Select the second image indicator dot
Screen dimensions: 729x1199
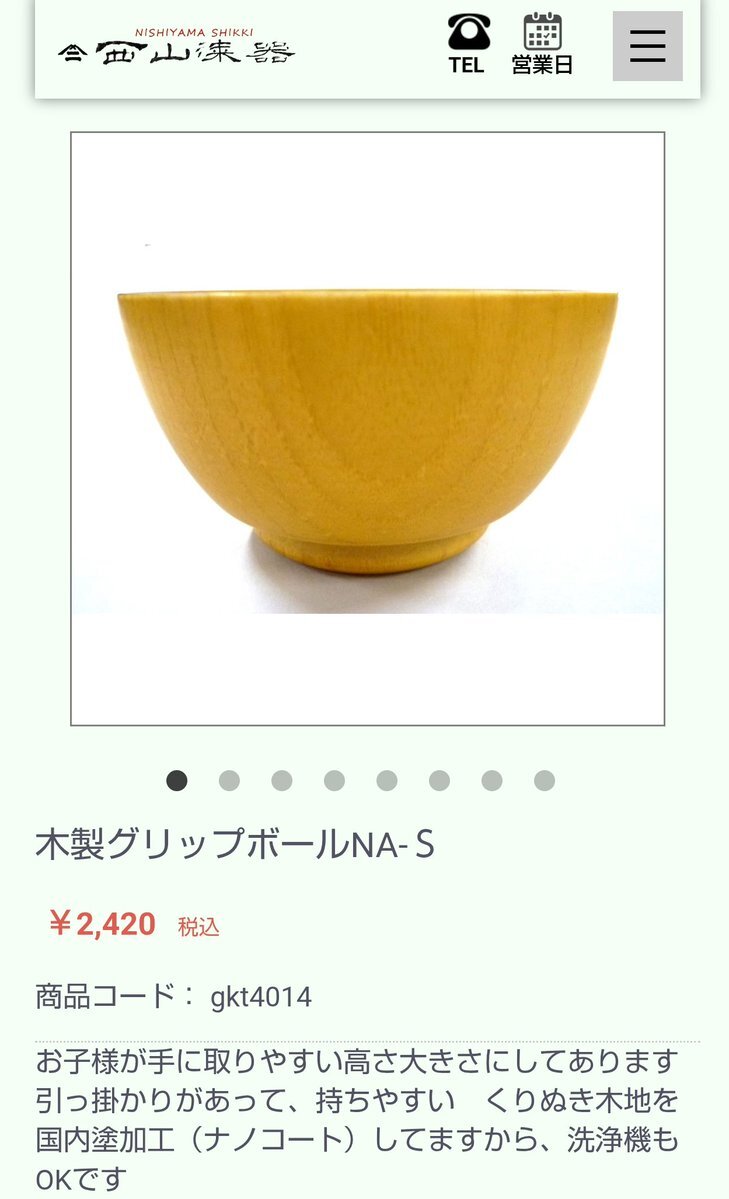229,781
